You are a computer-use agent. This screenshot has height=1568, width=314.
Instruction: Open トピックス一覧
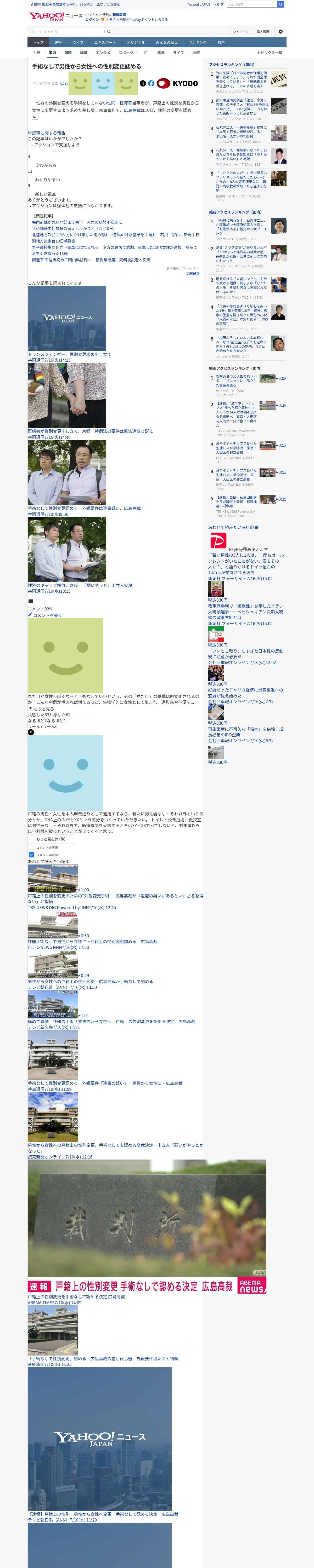point(270,53)
